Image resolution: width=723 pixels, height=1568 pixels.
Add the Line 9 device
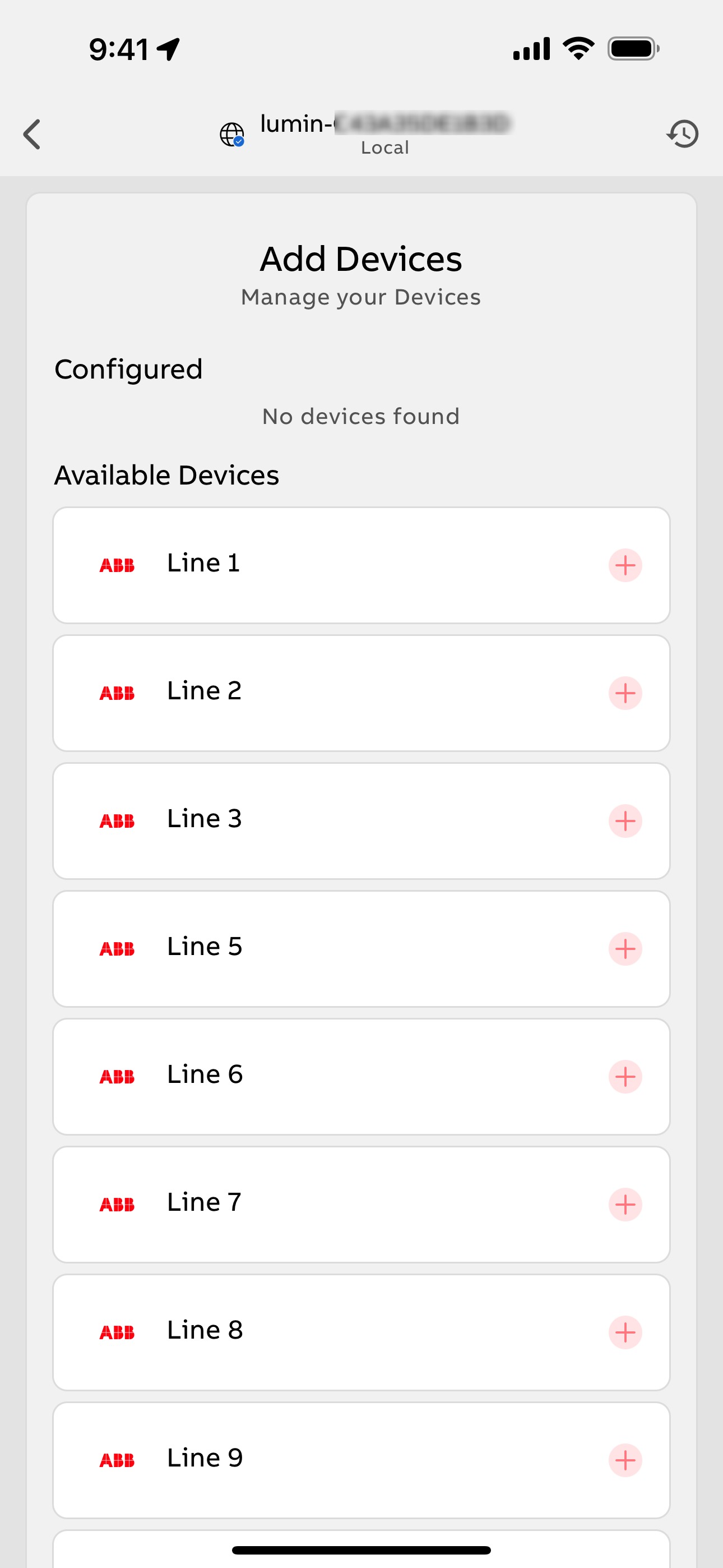click(625, 1460)
